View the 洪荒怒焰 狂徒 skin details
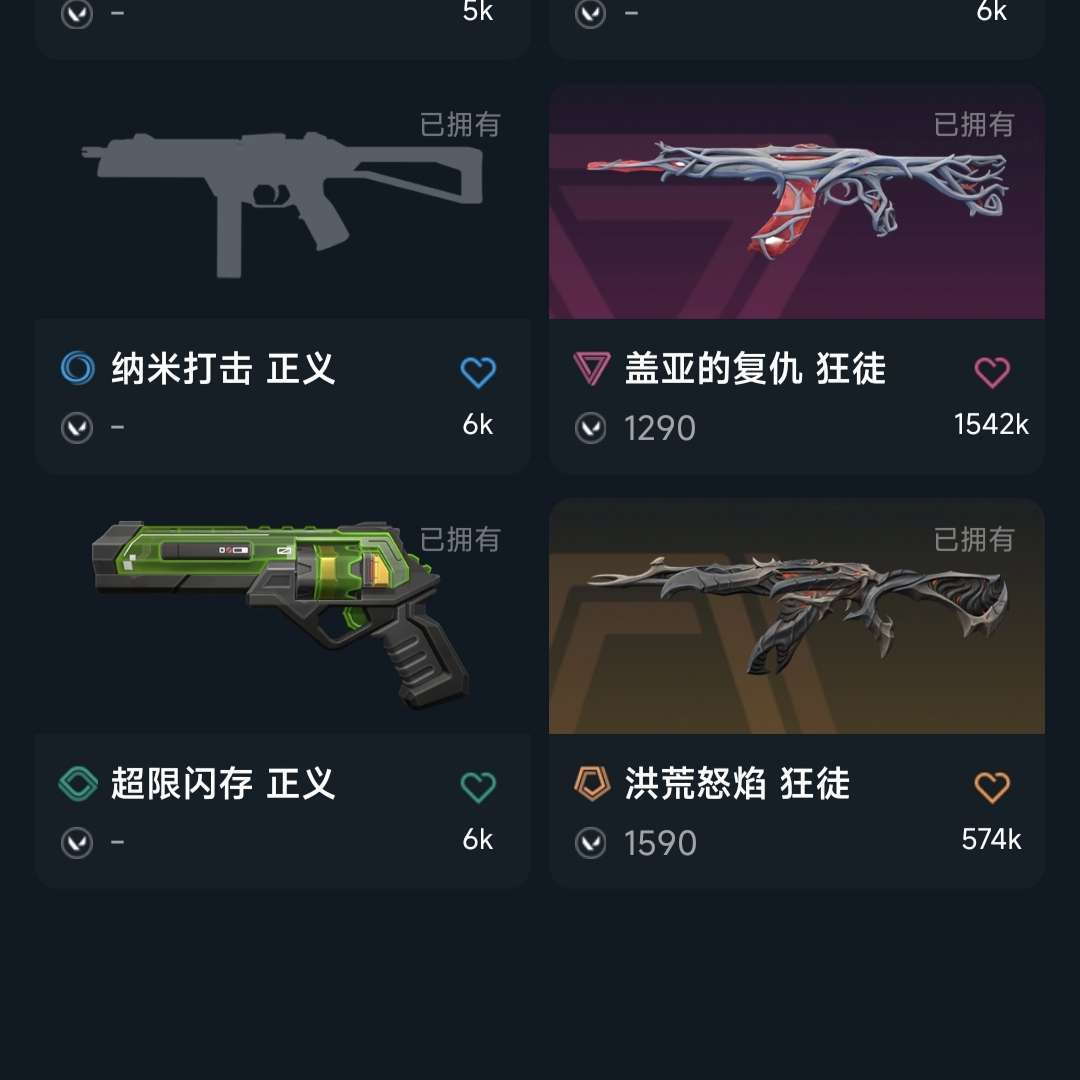The width and height of the screenshot is (1080, 1080). click(796, 620)
